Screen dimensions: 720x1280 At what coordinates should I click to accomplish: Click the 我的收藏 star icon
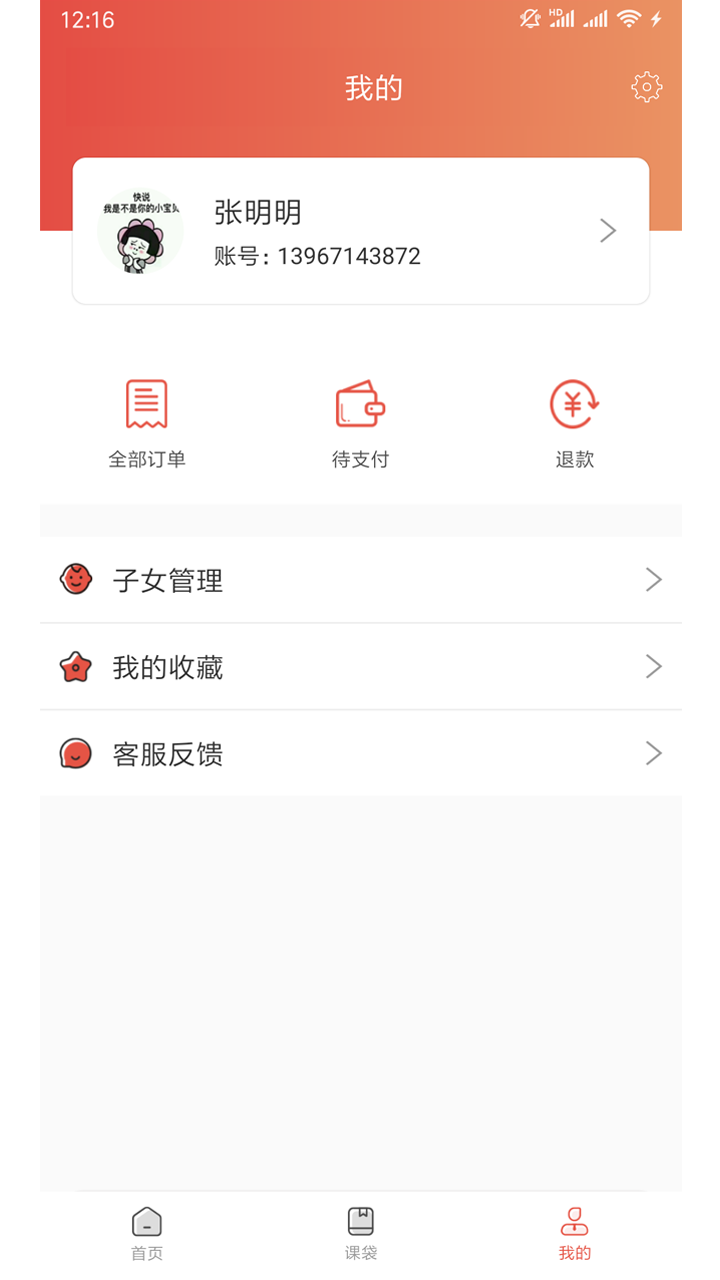pyautogui.click(x=77, y=667)
